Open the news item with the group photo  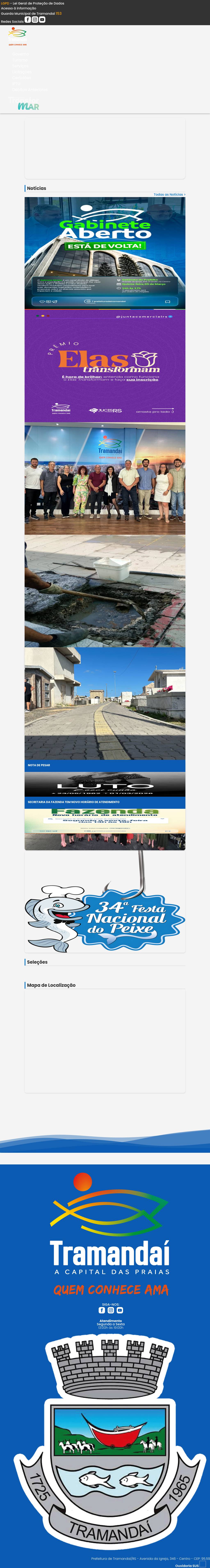[x=104, y=479]
